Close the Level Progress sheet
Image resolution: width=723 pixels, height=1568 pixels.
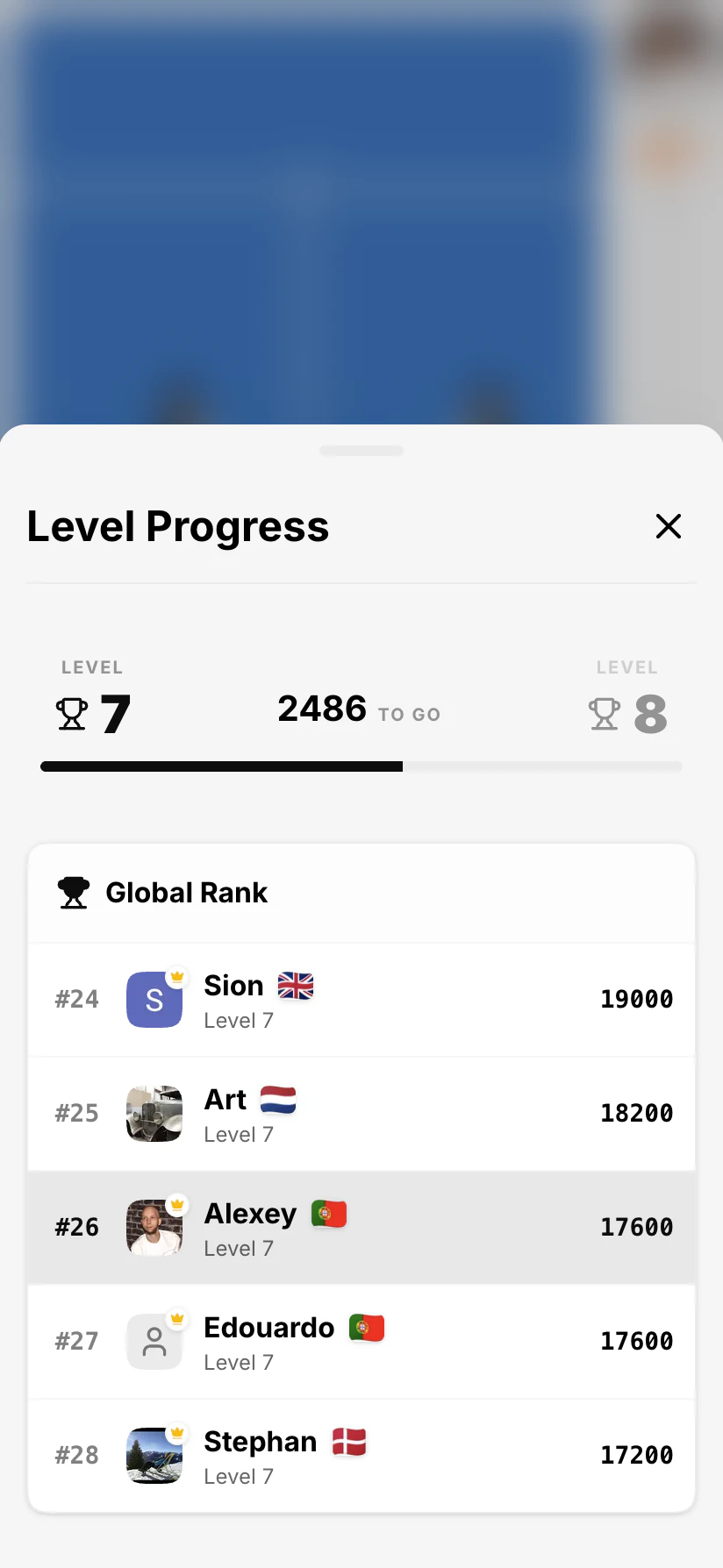click(669, 526)
